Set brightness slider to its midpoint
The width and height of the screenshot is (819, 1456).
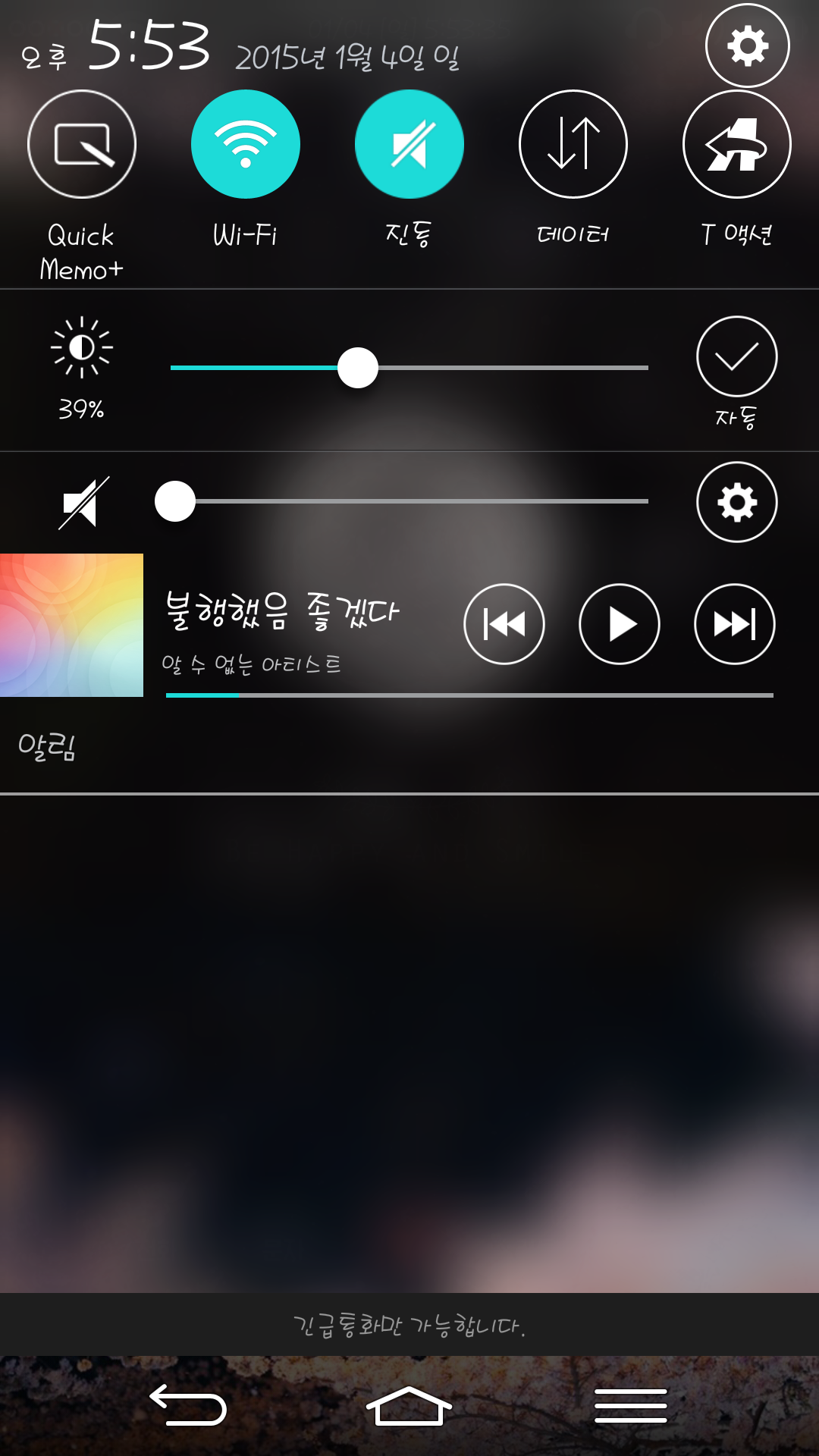[409, 368]
